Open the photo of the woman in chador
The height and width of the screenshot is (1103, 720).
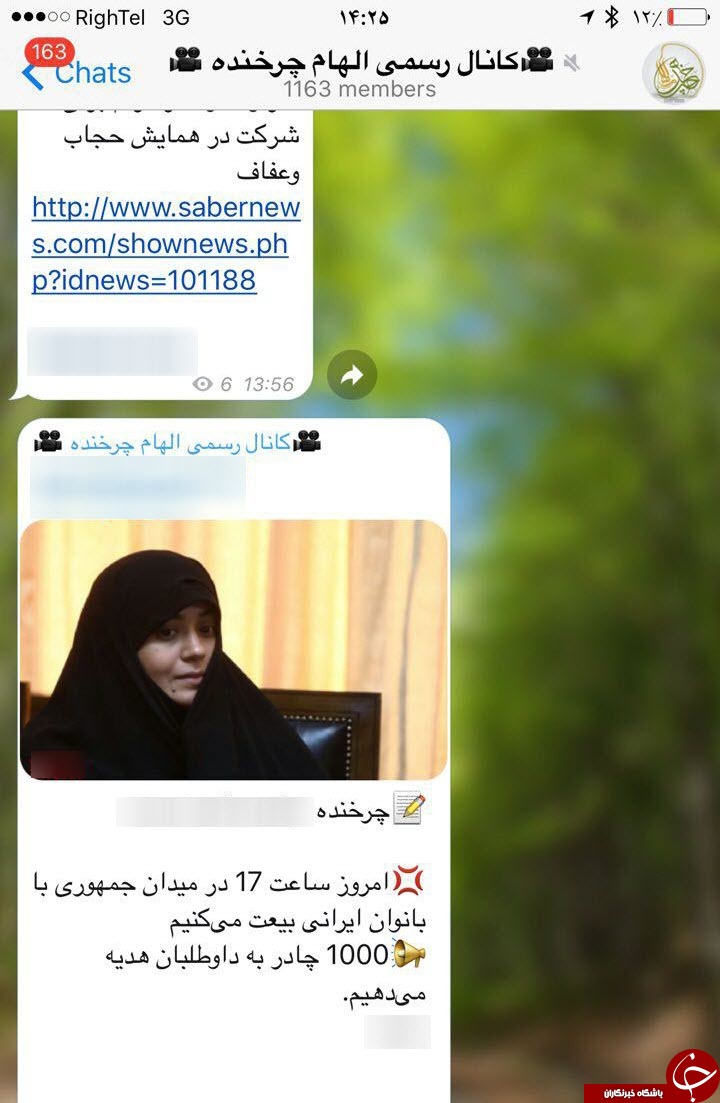click(x=233, y=649)
